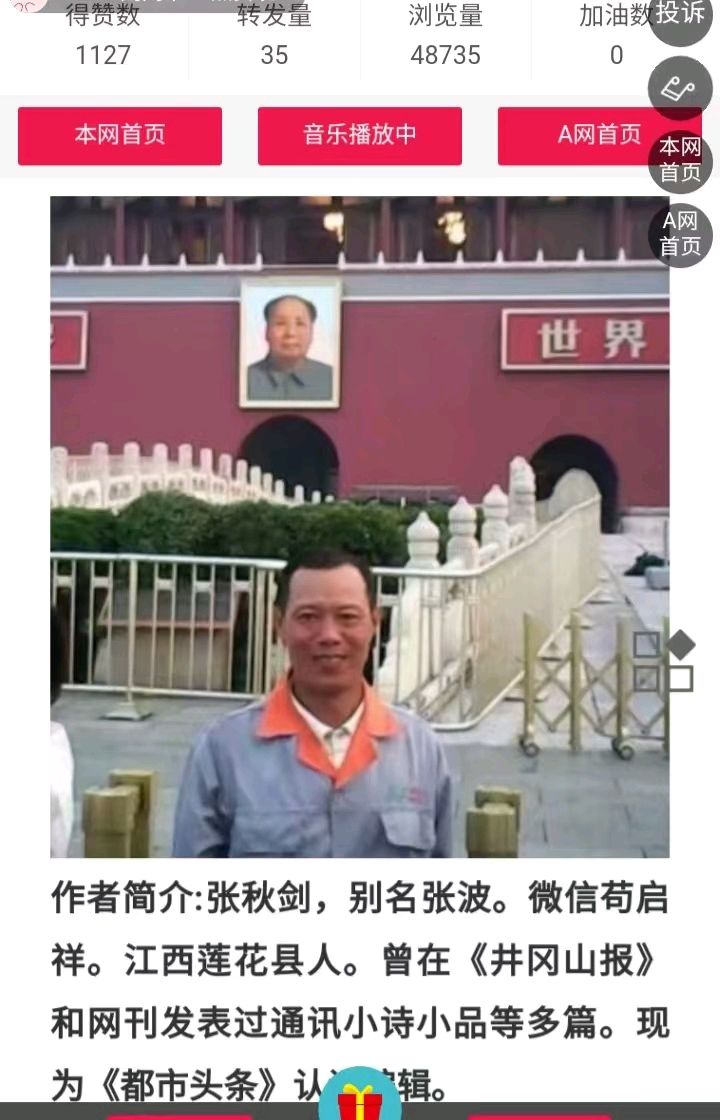Open the author photo in full view
The image size is (720, 1120).
point(360,527)
